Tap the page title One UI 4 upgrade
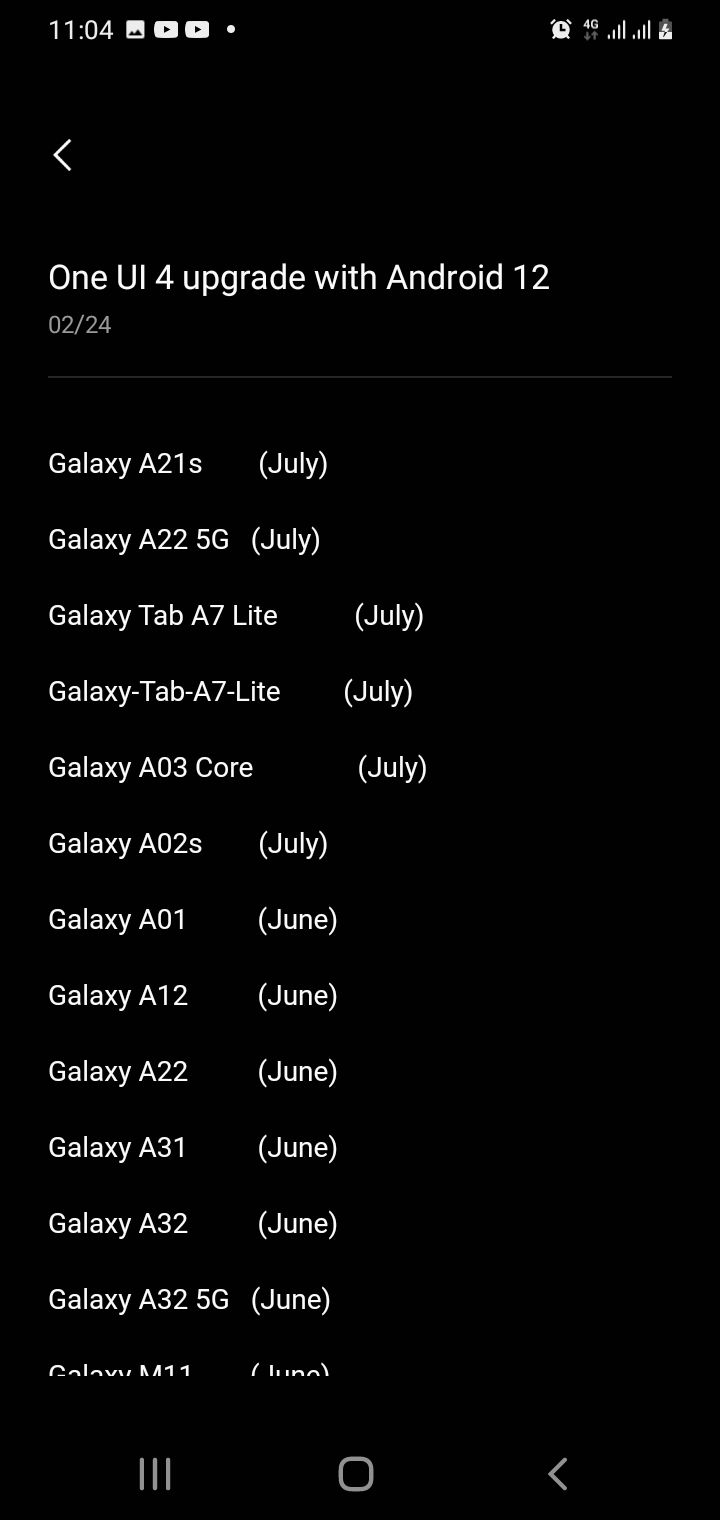 pyautogui.click(x=299, y=277)
